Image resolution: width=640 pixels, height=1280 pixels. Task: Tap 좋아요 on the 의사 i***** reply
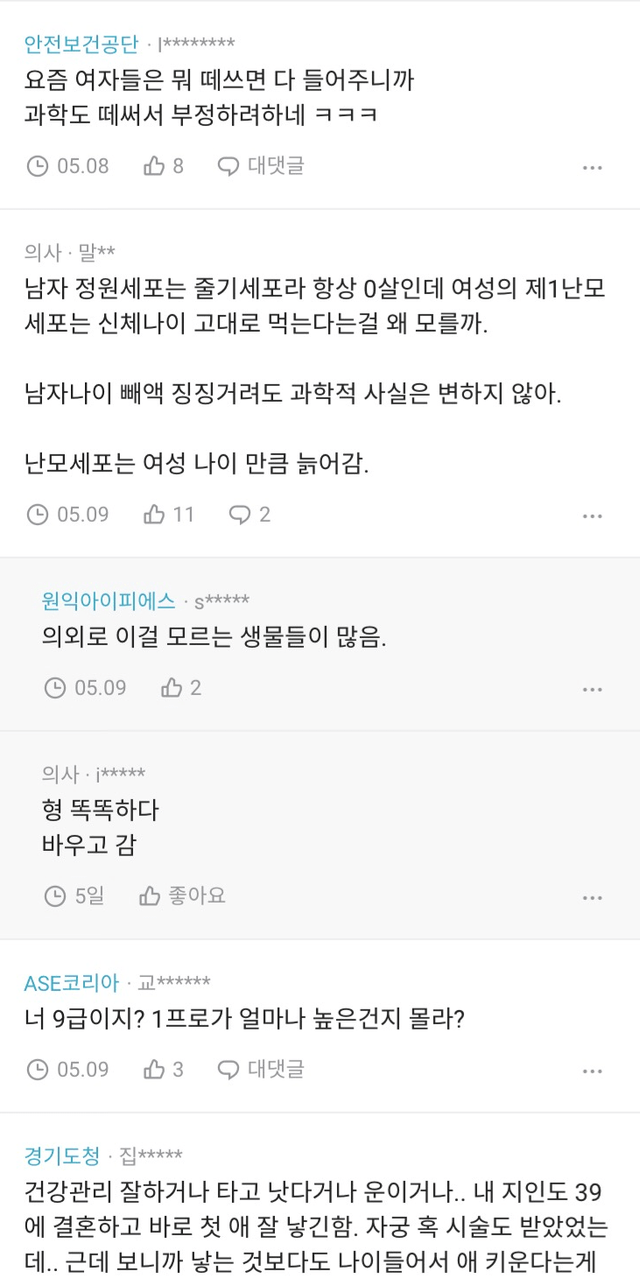pos(182,895)
